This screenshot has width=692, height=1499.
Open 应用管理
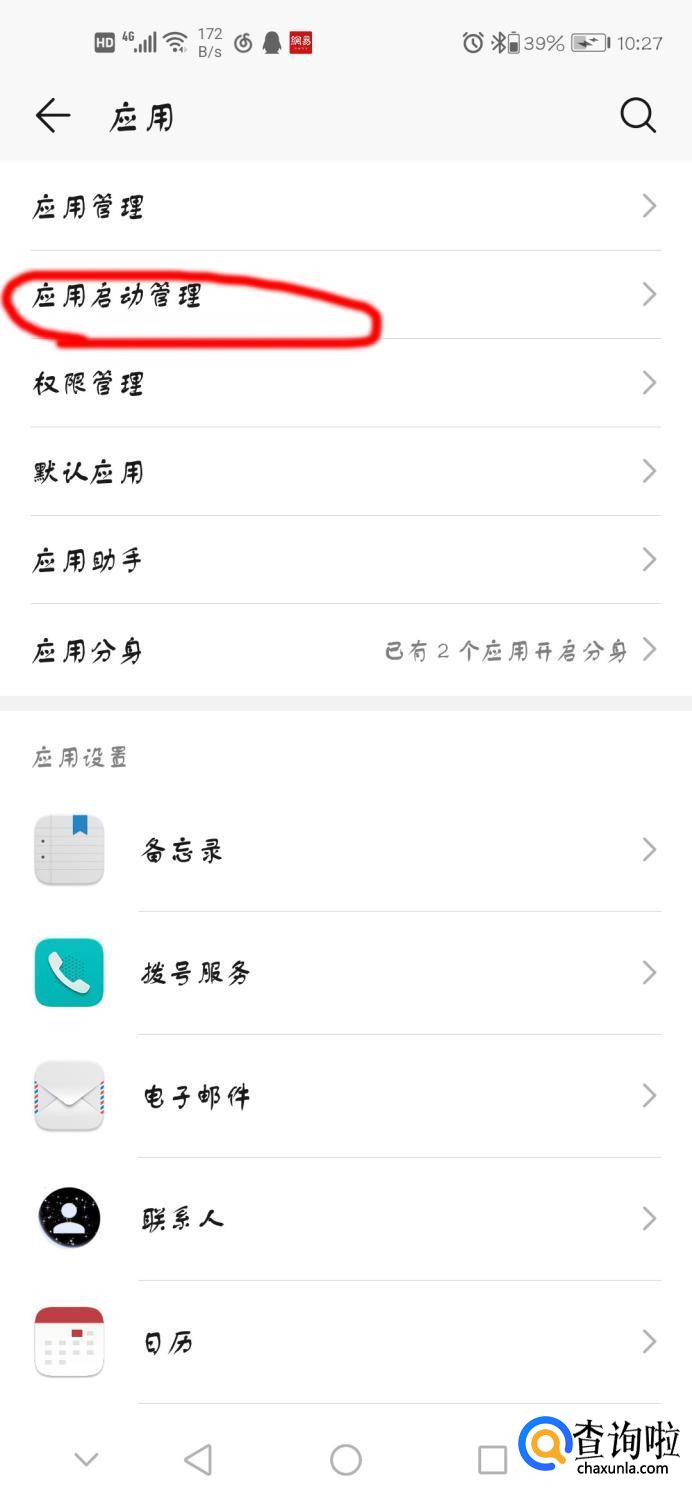(x=345, y=207)
